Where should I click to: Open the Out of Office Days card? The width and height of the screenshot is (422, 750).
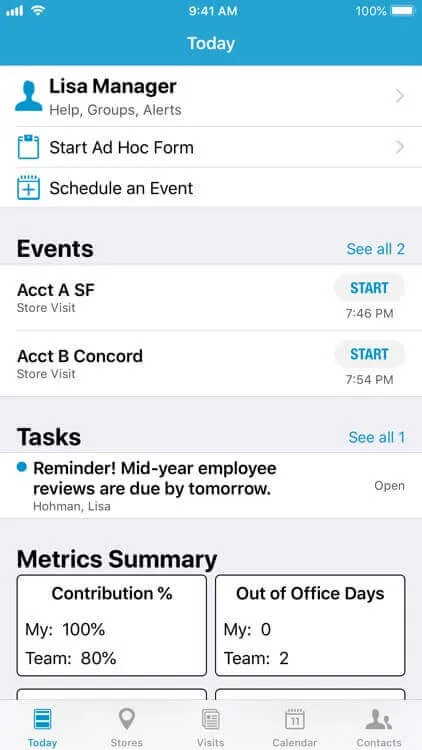point(310,626)
